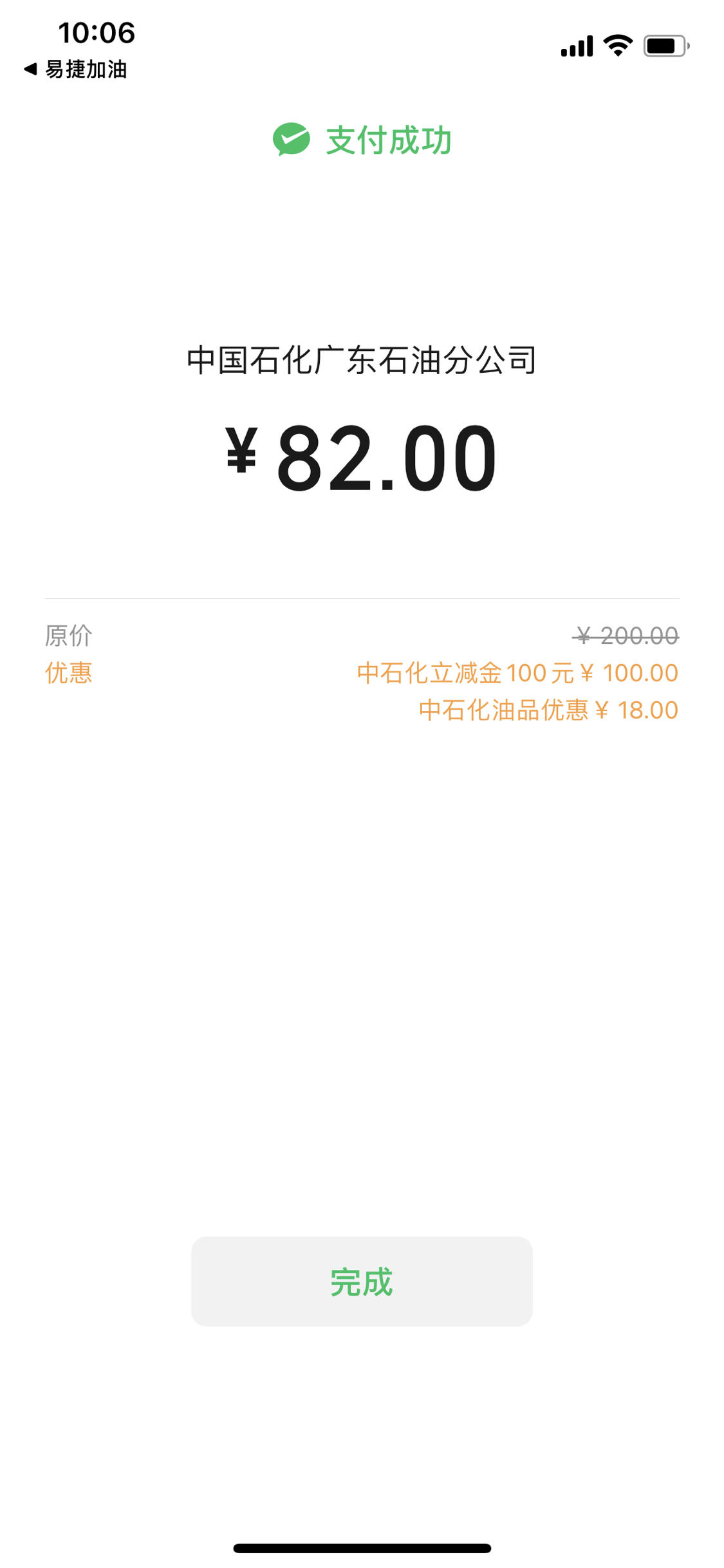Return to 易捷加油 app via back link
The width and height of the screenshot is (724, 1568).
point(75,69)
